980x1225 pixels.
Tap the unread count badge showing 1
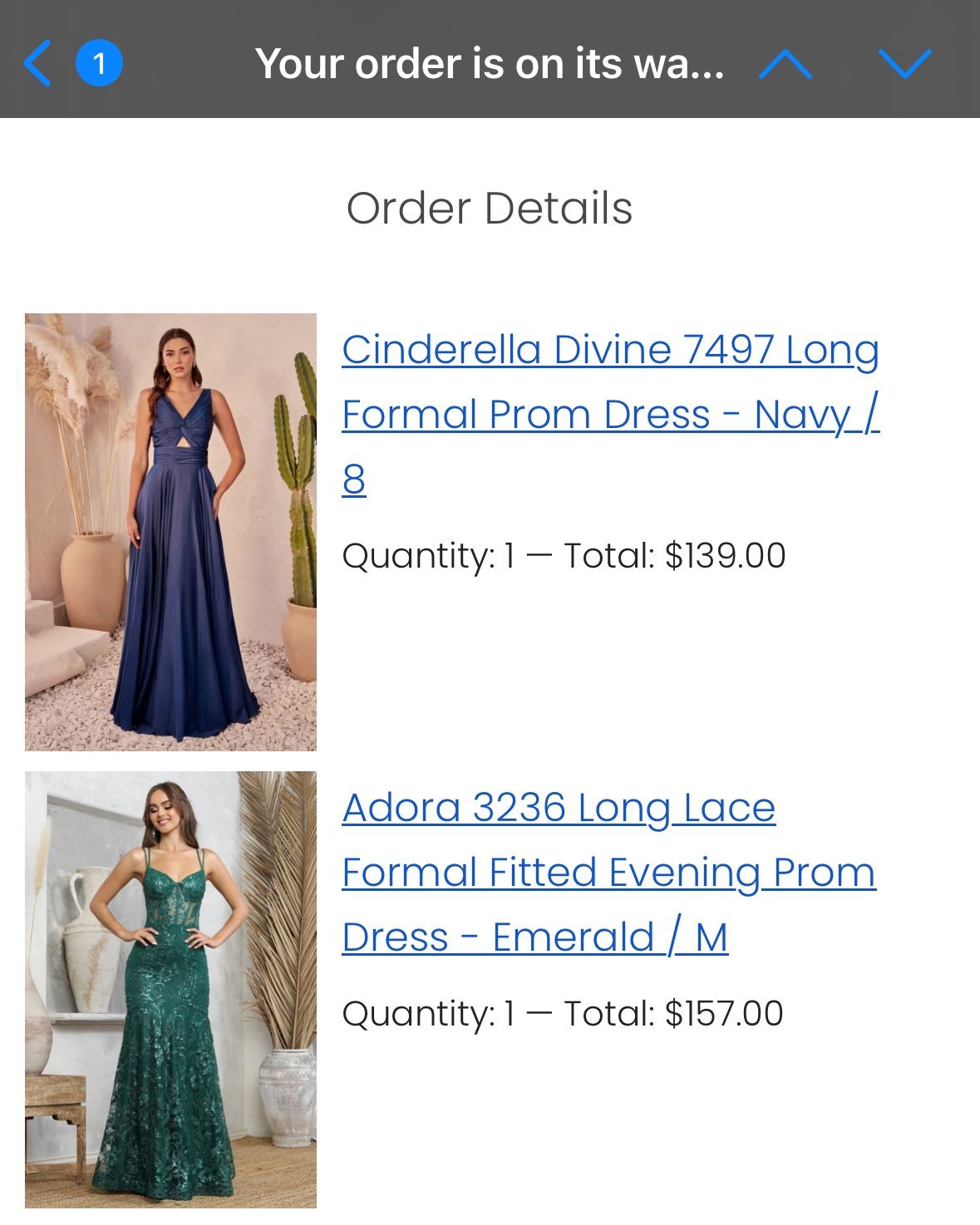tap(98, 62)
